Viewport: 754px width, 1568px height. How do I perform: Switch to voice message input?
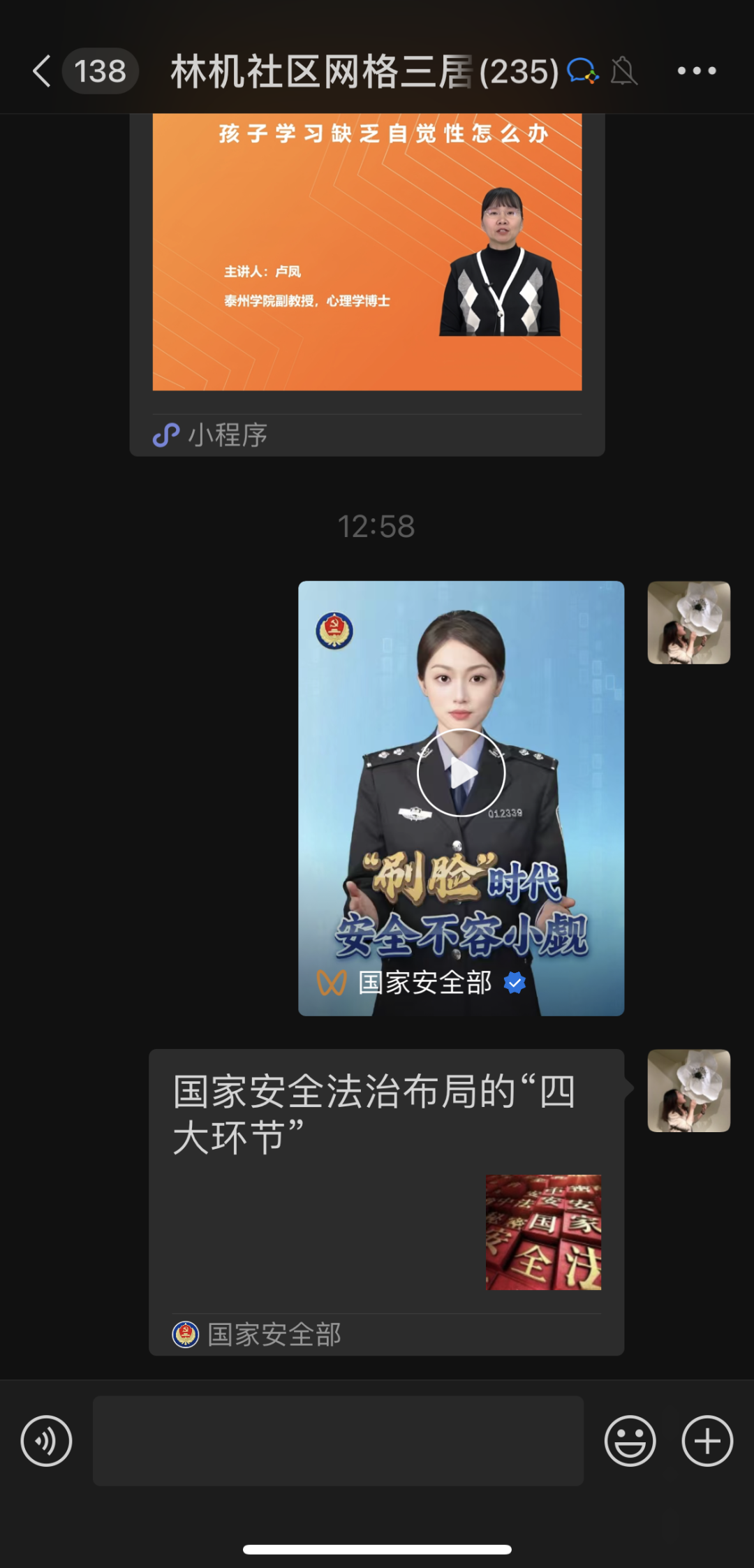click(x=46, y=1441)
